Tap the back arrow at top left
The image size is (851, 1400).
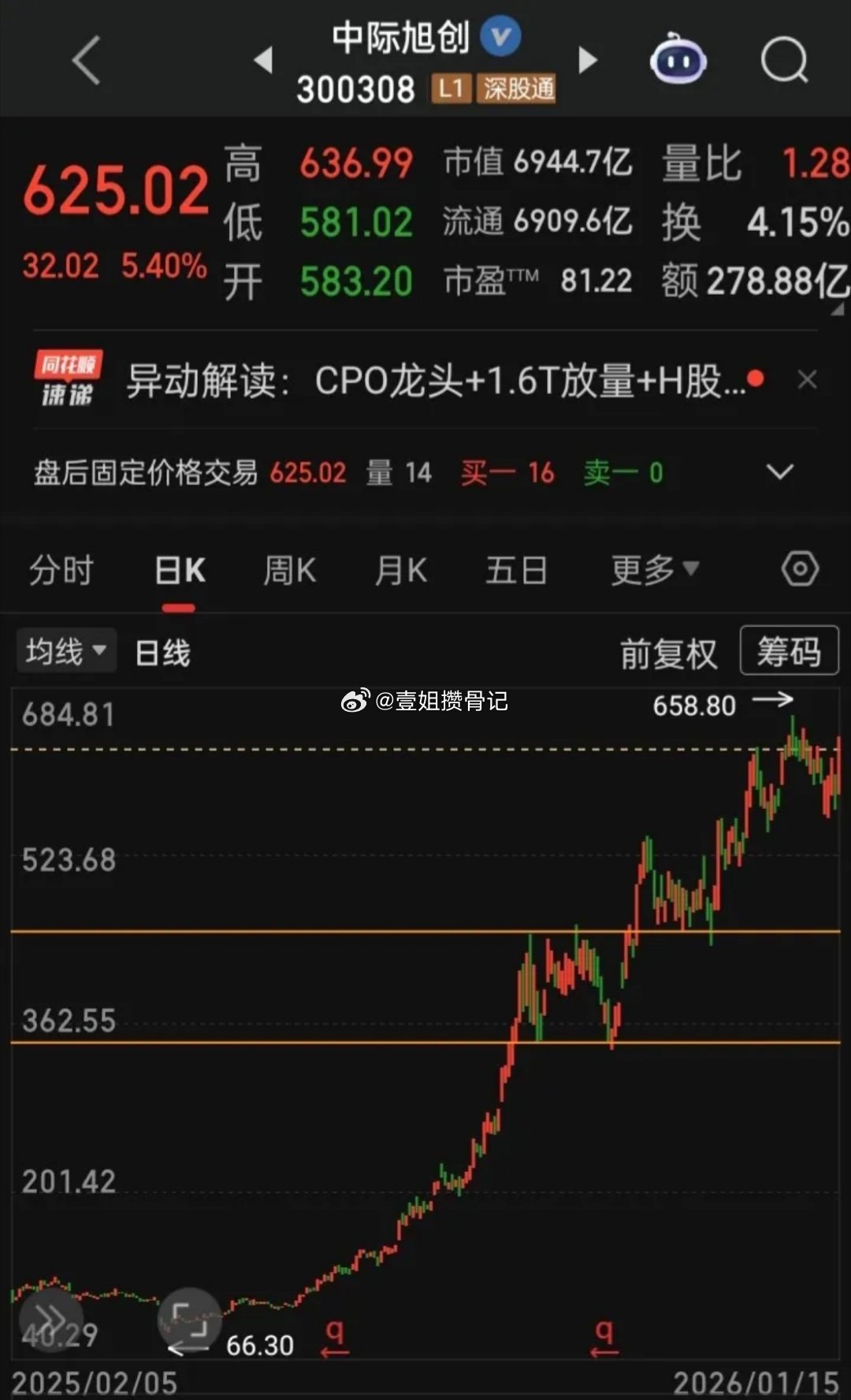84,61
